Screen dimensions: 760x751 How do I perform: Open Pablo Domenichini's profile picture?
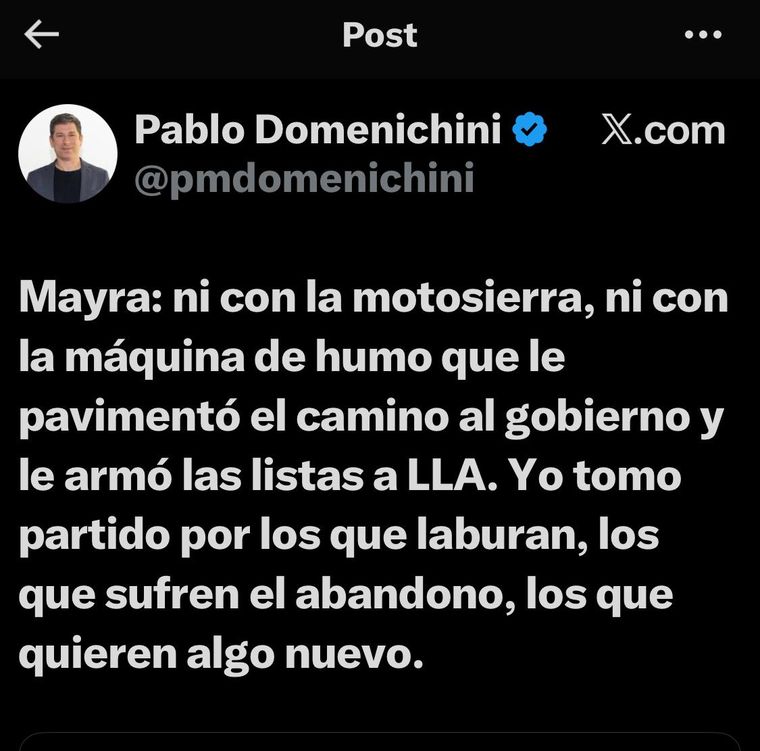coord(69,154)
